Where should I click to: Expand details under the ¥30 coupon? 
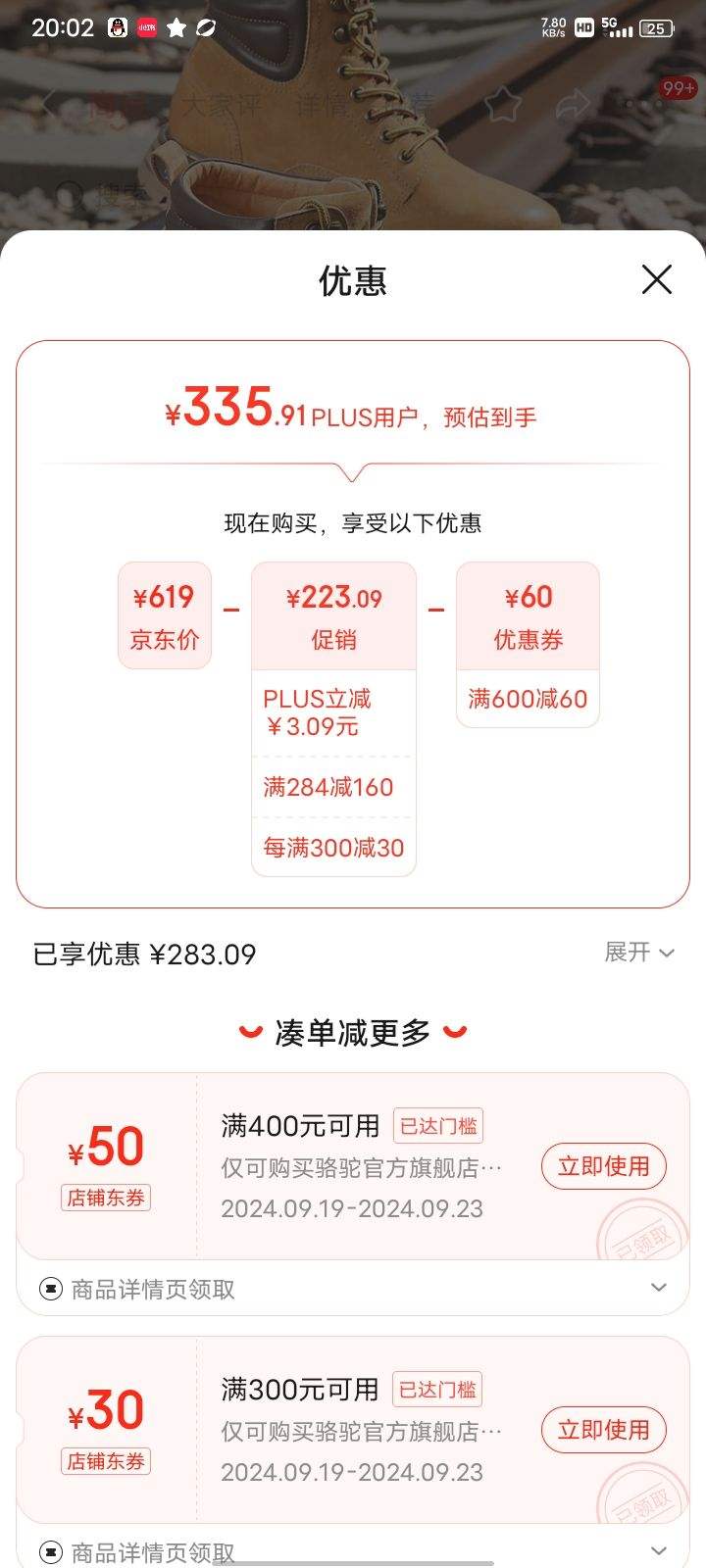click(x=658, y=1550)
